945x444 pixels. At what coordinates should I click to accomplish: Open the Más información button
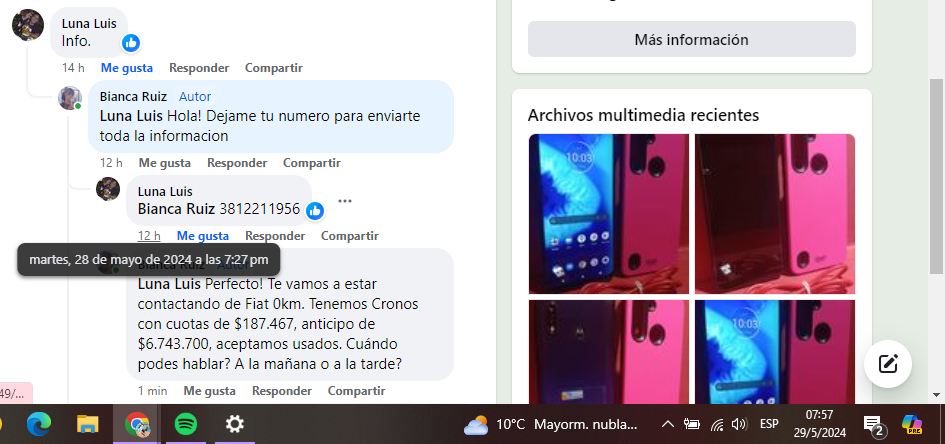click(x=691, y=40)
